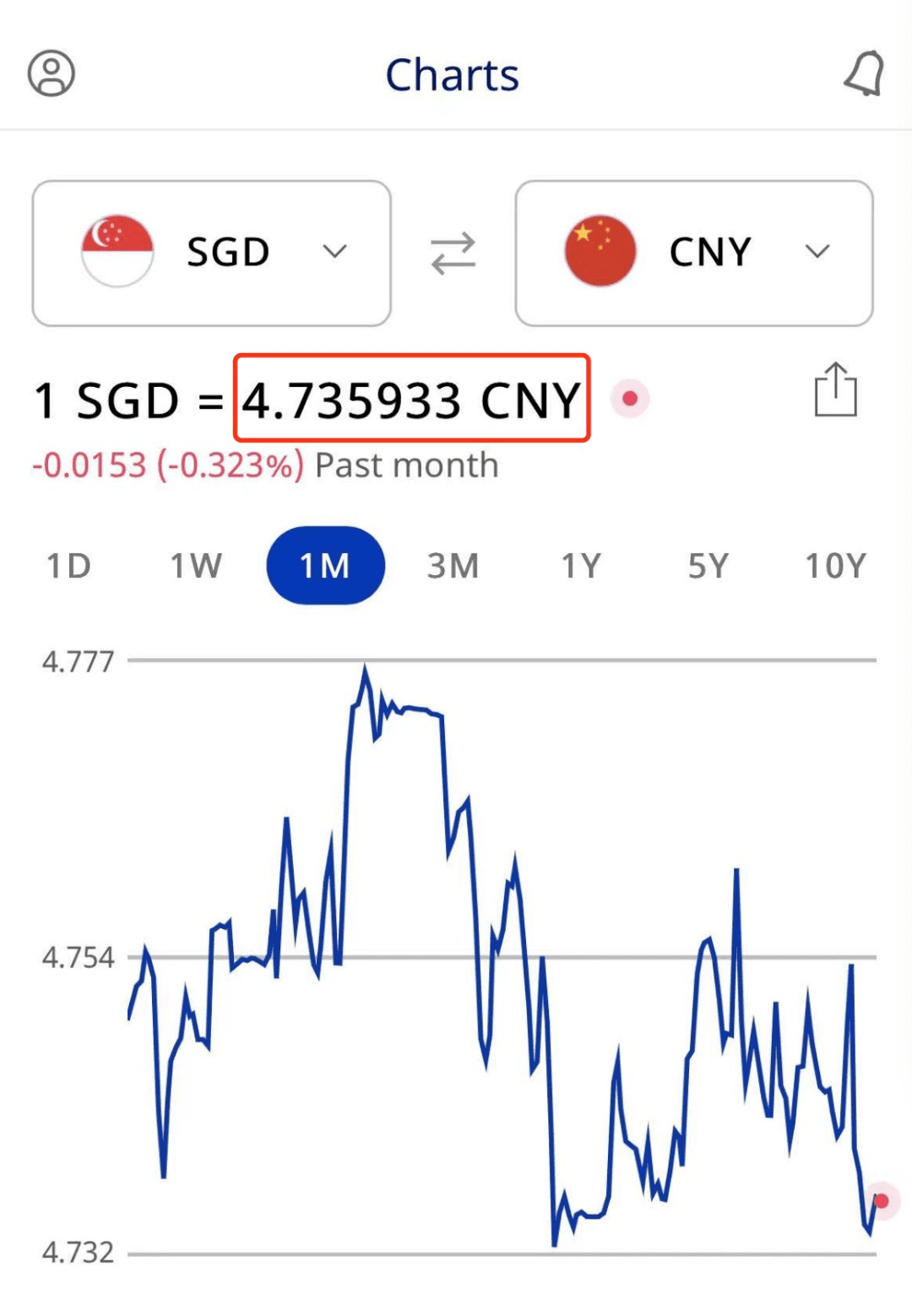
Task: Open notifications via the bell icon
Action: (861, 73)
